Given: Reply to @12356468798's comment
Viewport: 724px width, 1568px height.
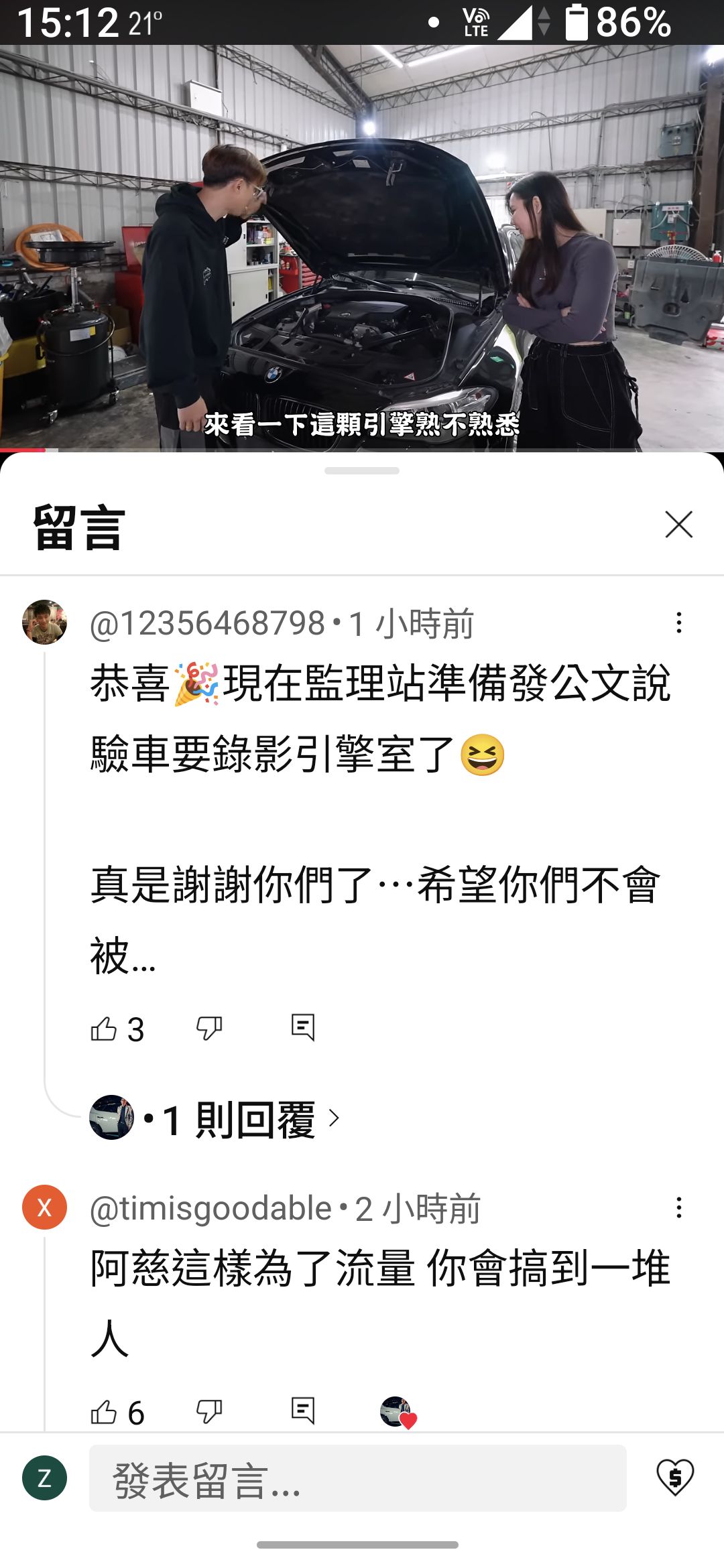Looking at the screenshot, I should pos(303,1027).
